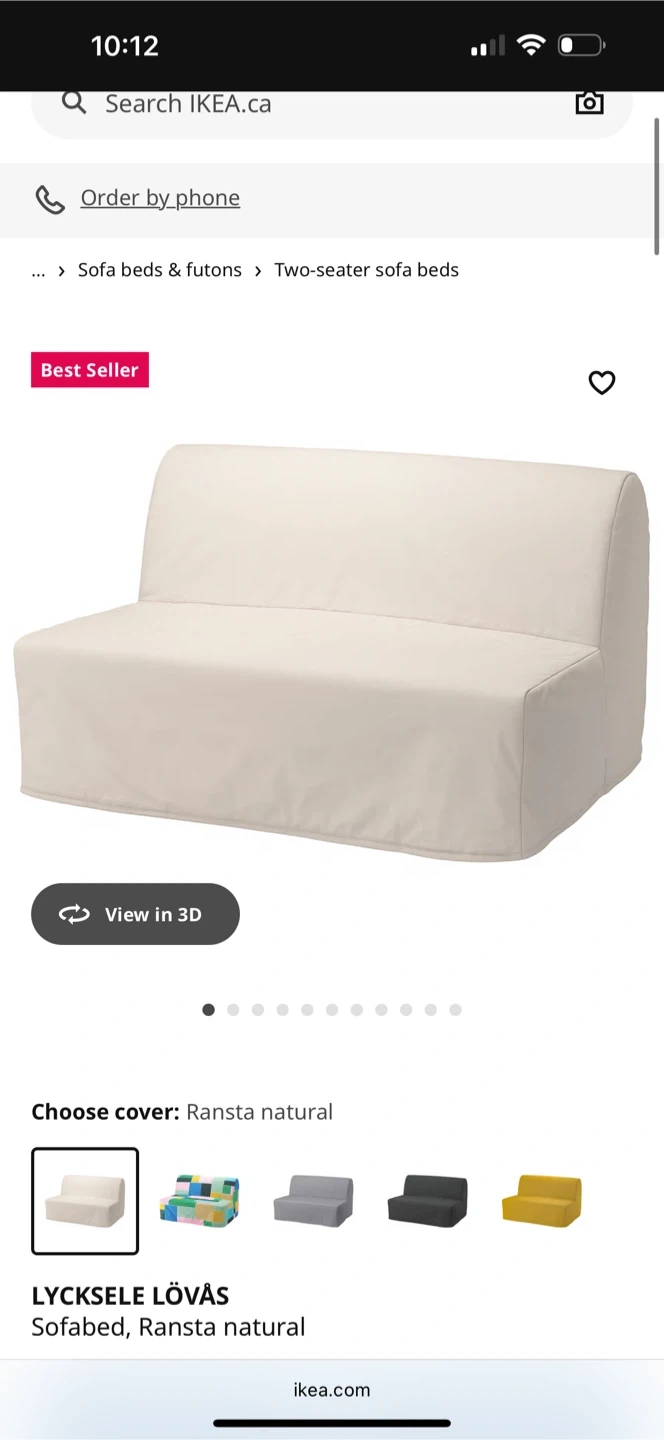Go to Sofa beds & futons breadcrumb
Image resolution: width=664 pixels, height=1440 pixels.
160,270
